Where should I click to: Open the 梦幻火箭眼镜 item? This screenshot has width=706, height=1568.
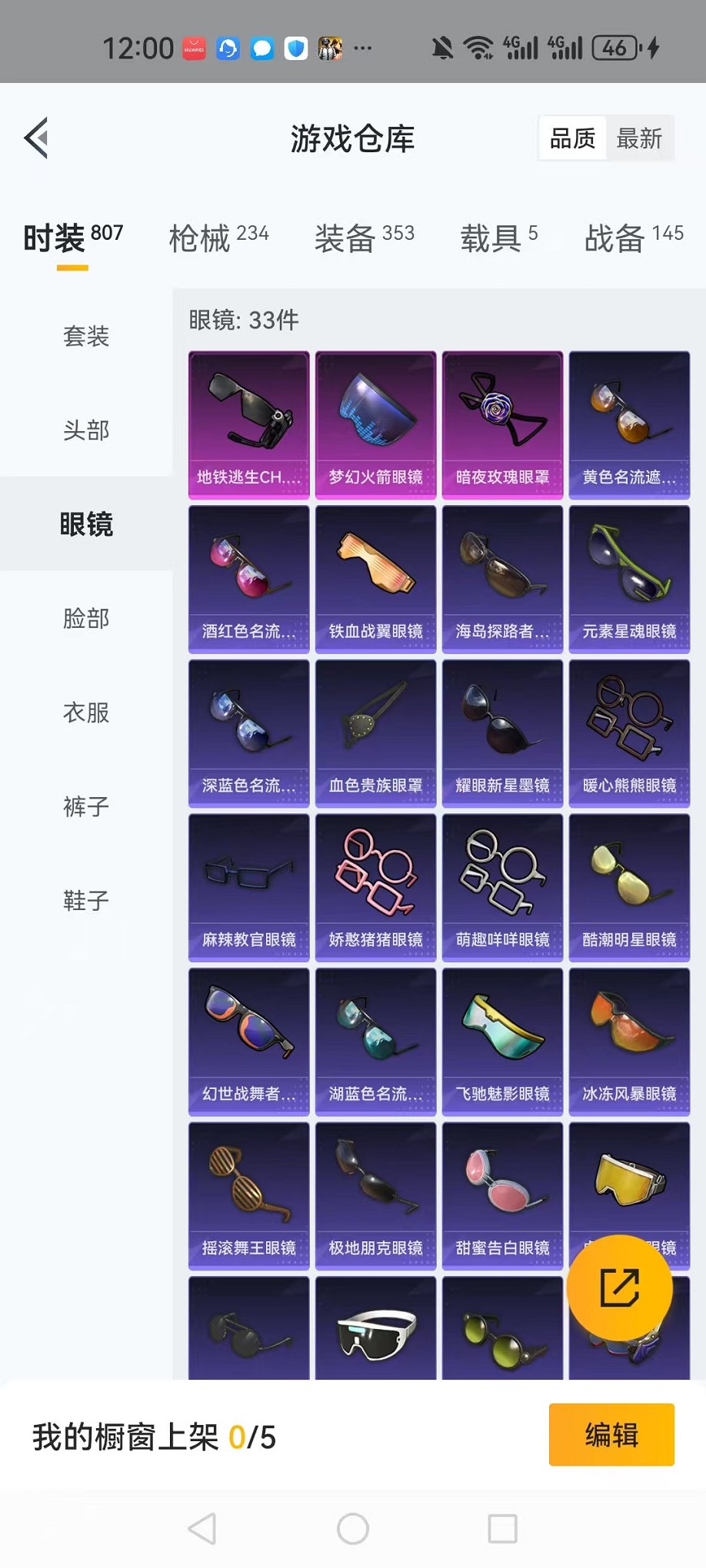[x=375, y=425]
